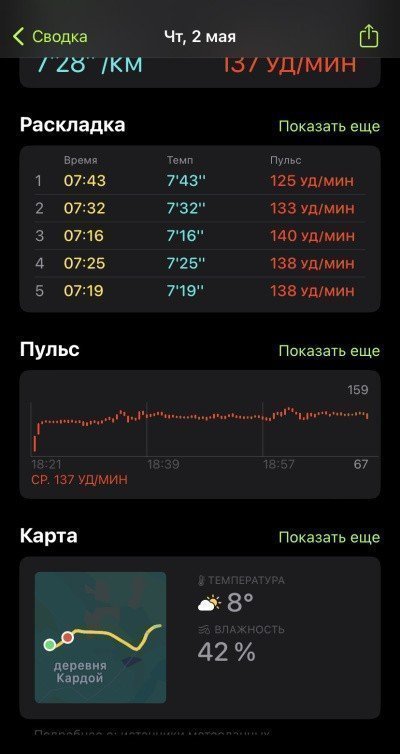The image size is (400, 754).
Task: Show more for Карта section
Action: (329, 537)
